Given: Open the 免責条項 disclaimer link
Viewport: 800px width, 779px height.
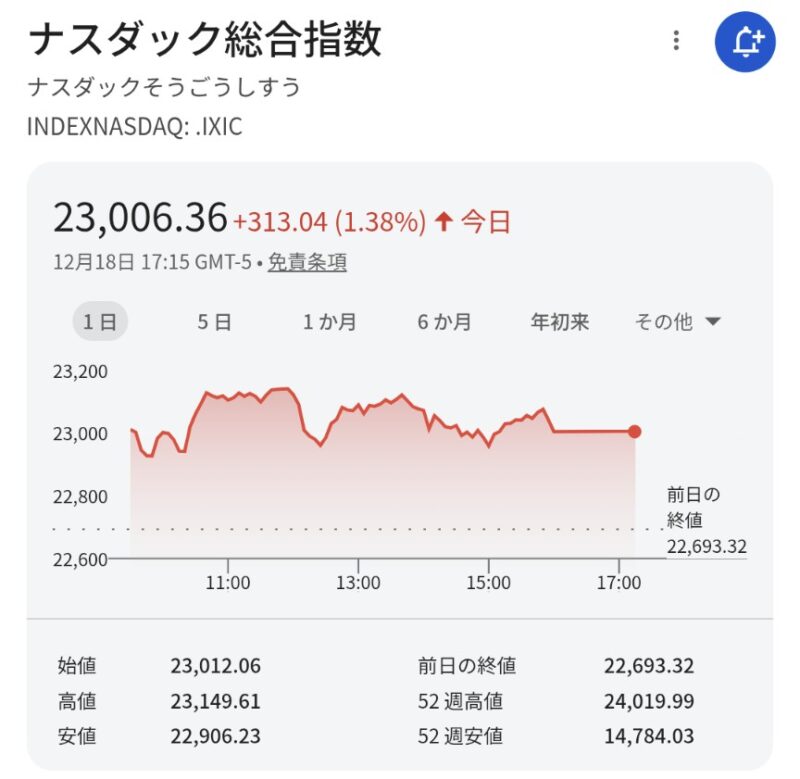Looking at the screenshot, I should tap(307, 263).
